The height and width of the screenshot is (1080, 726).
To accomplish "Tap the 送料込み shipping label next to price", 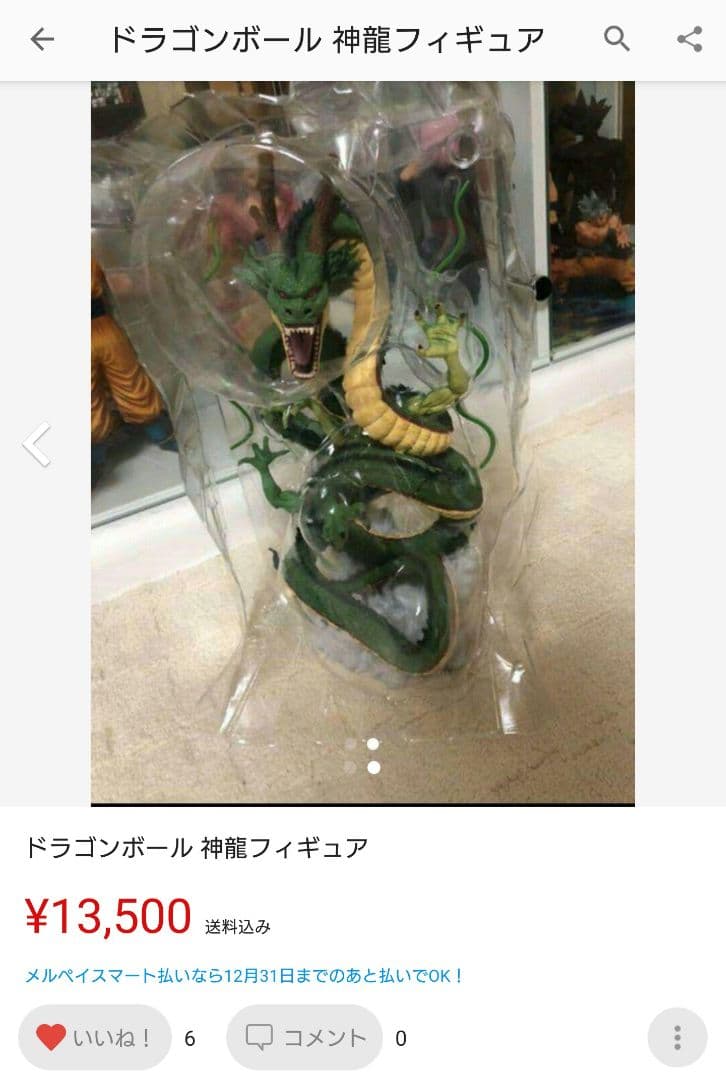I will [235, 927].
